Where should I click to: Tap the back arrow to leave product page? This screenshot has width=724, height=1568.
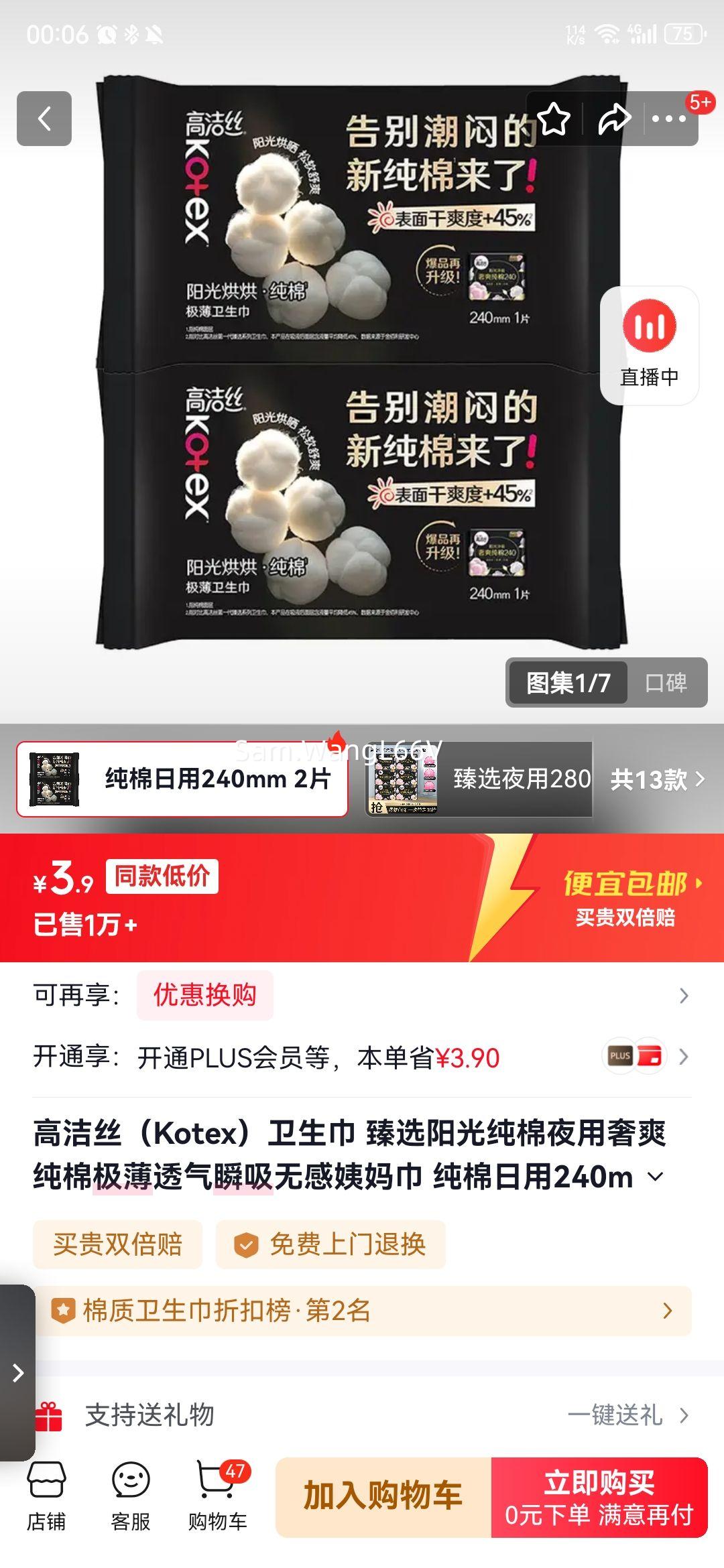(45, 118)
